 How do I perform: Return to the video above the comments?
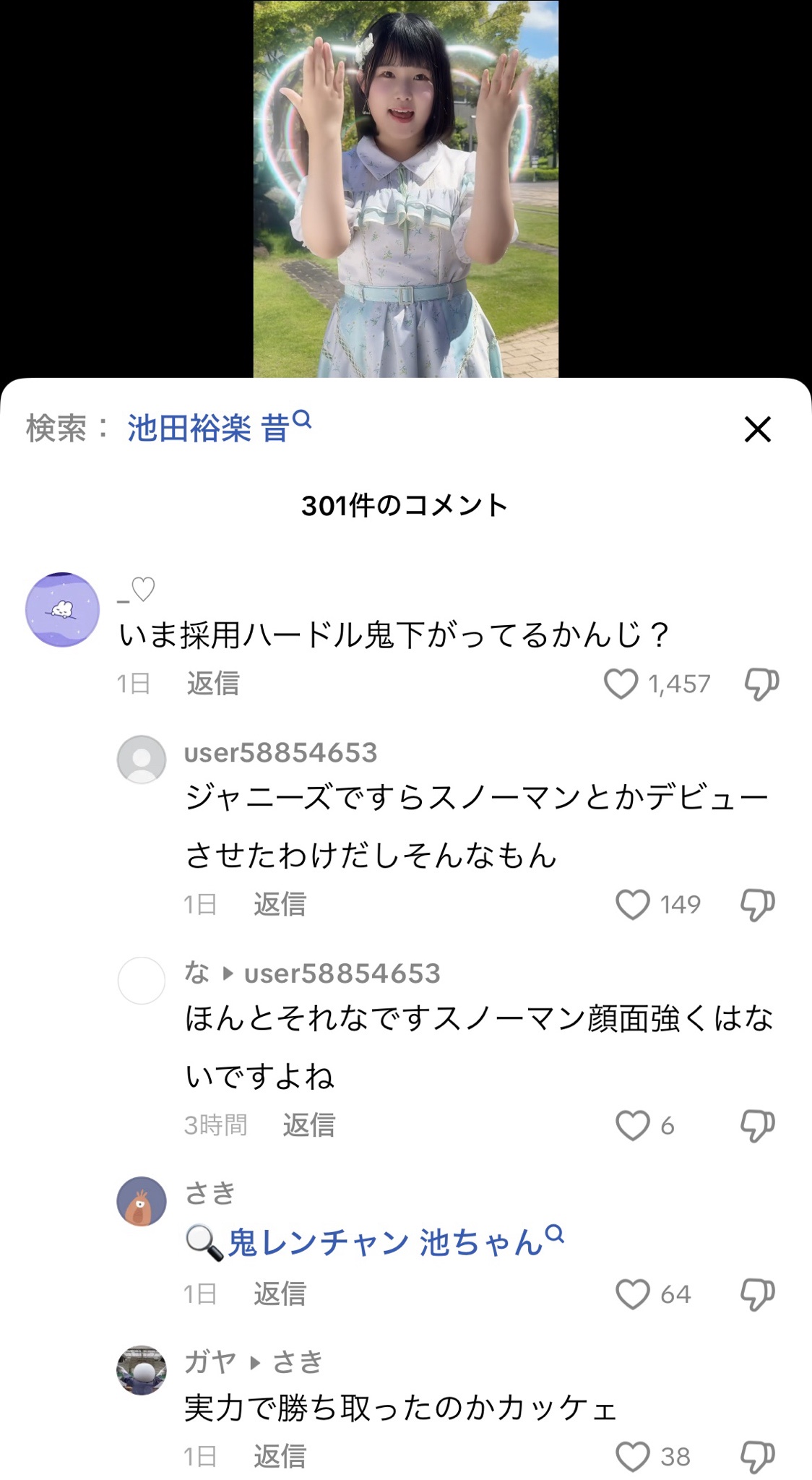pos(405,188)
